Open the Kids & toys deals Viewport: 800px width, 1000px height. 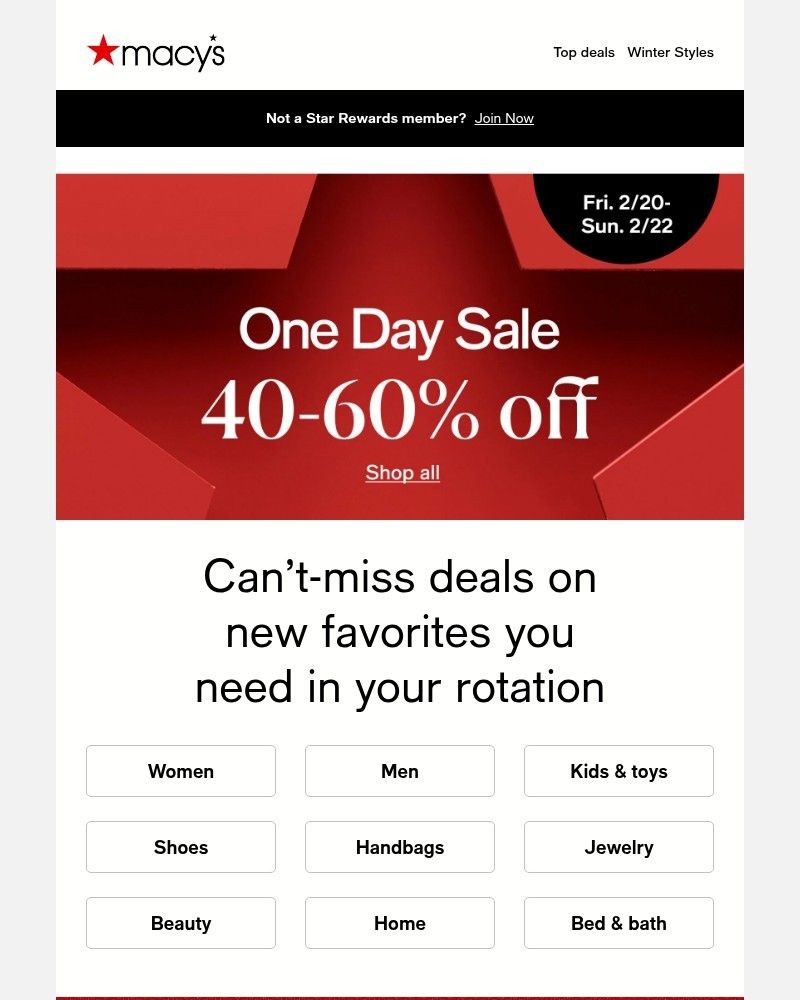pos(618,771)
